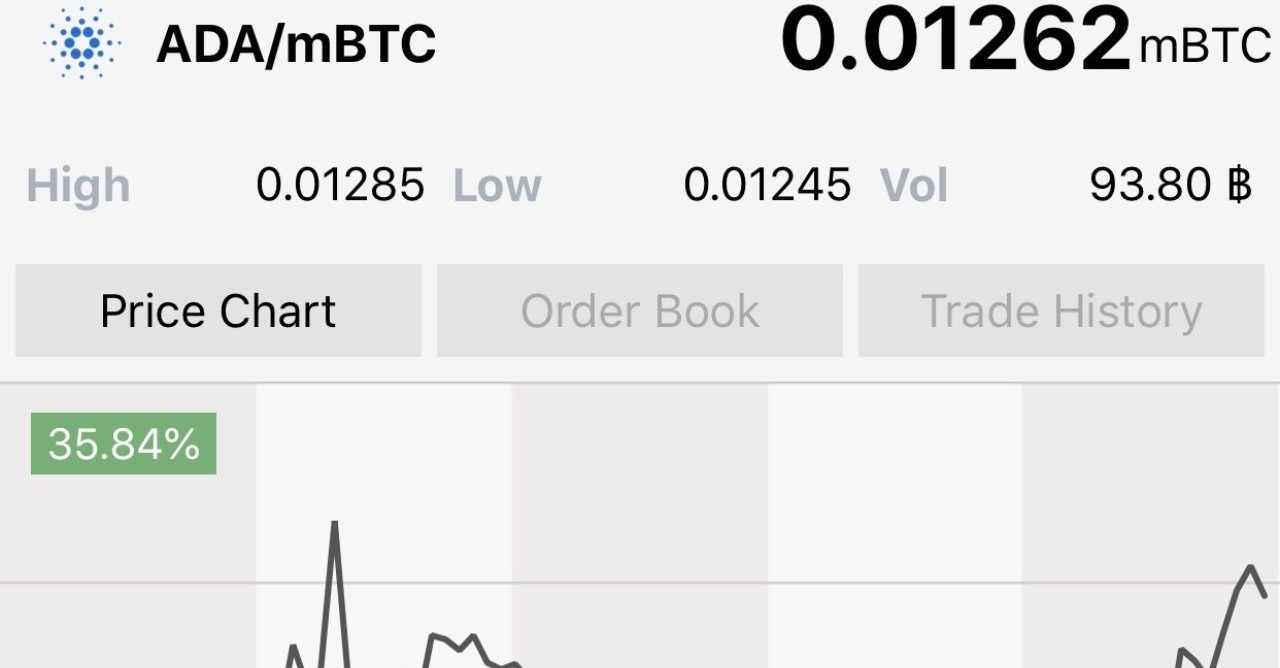Open the Order Book tab

coord(640,311)
